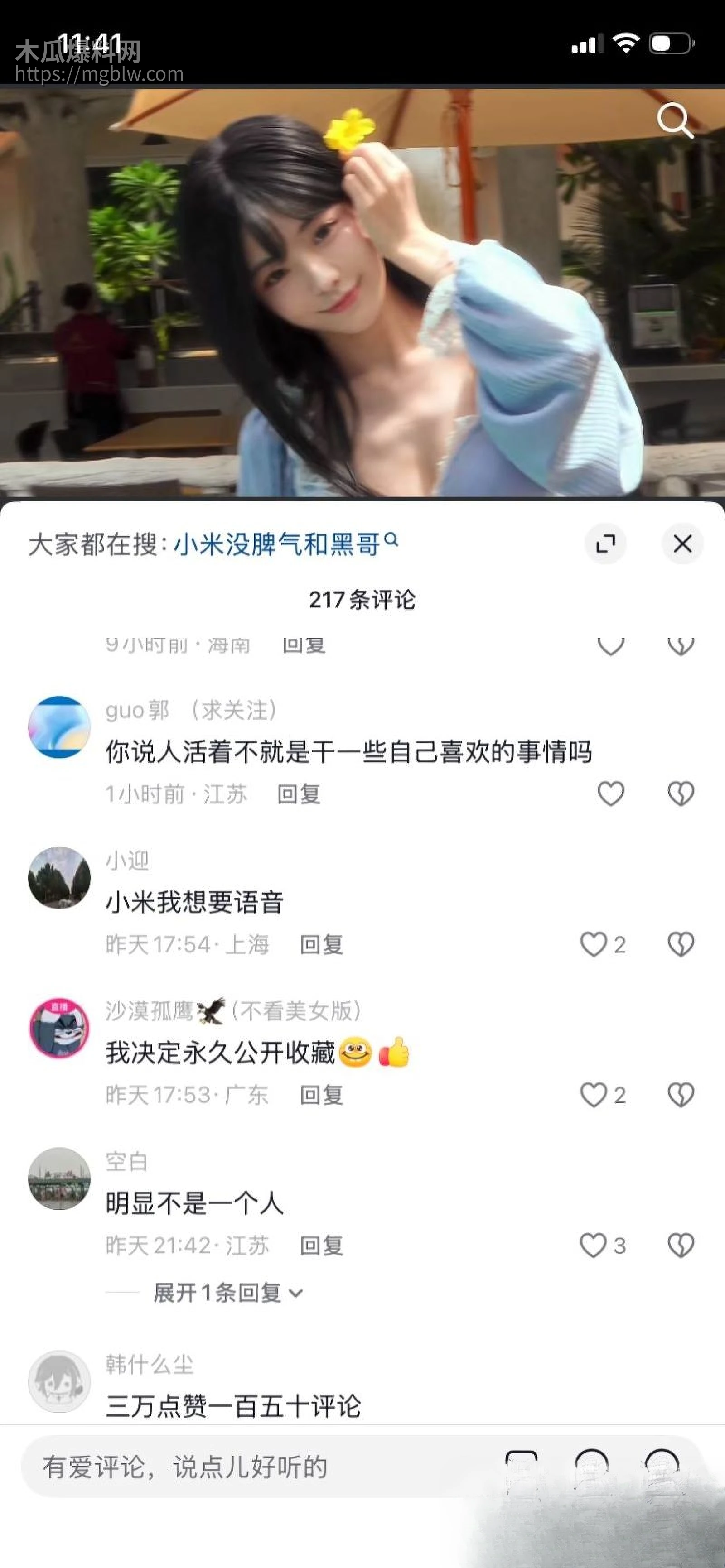Expand comments with the diagonal fullscreen arrow
Image resolution: width=725 pixels, height=1568 pixels.
click(x=606, y=544)
